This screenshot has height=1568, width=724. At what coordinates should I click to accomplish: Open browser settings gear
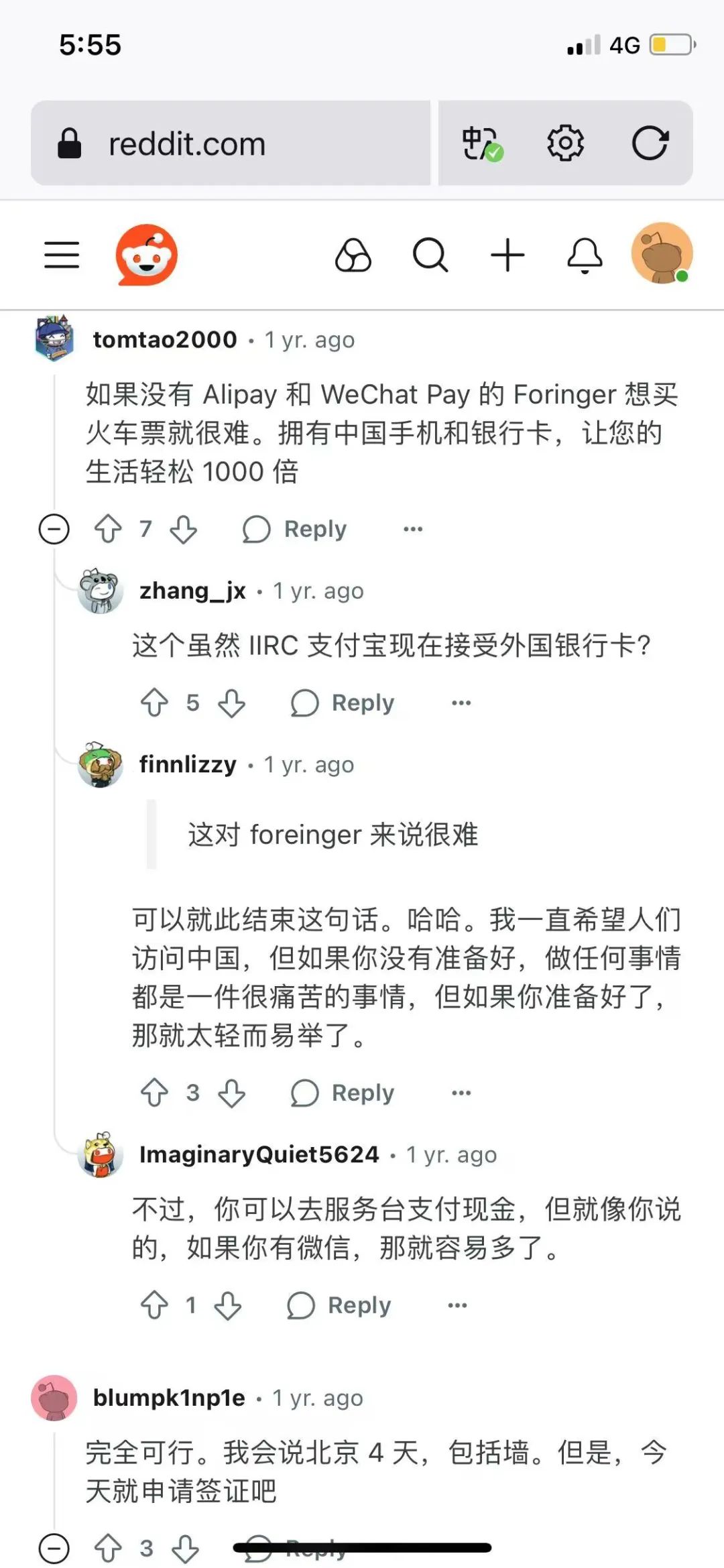pyautogui.click(x=565, y=143)
